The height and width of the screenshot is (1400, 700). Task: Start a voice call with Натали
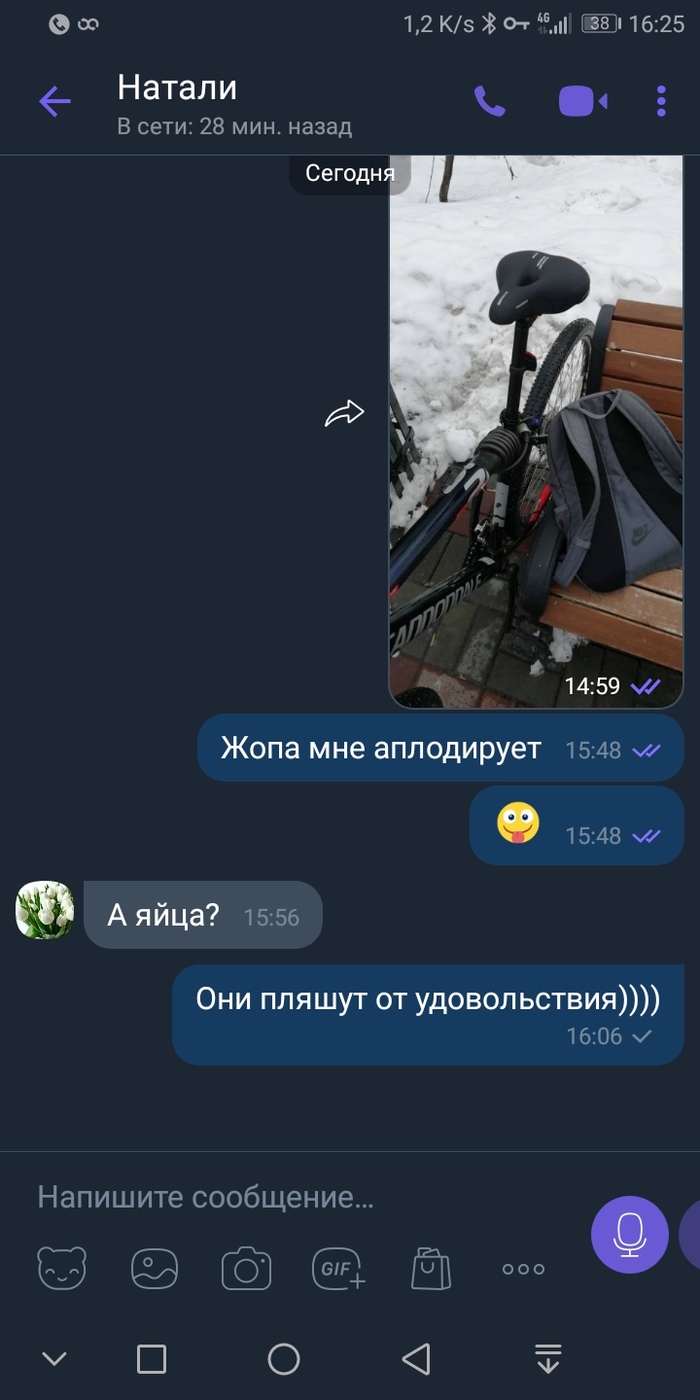click(x=489, y=101)
